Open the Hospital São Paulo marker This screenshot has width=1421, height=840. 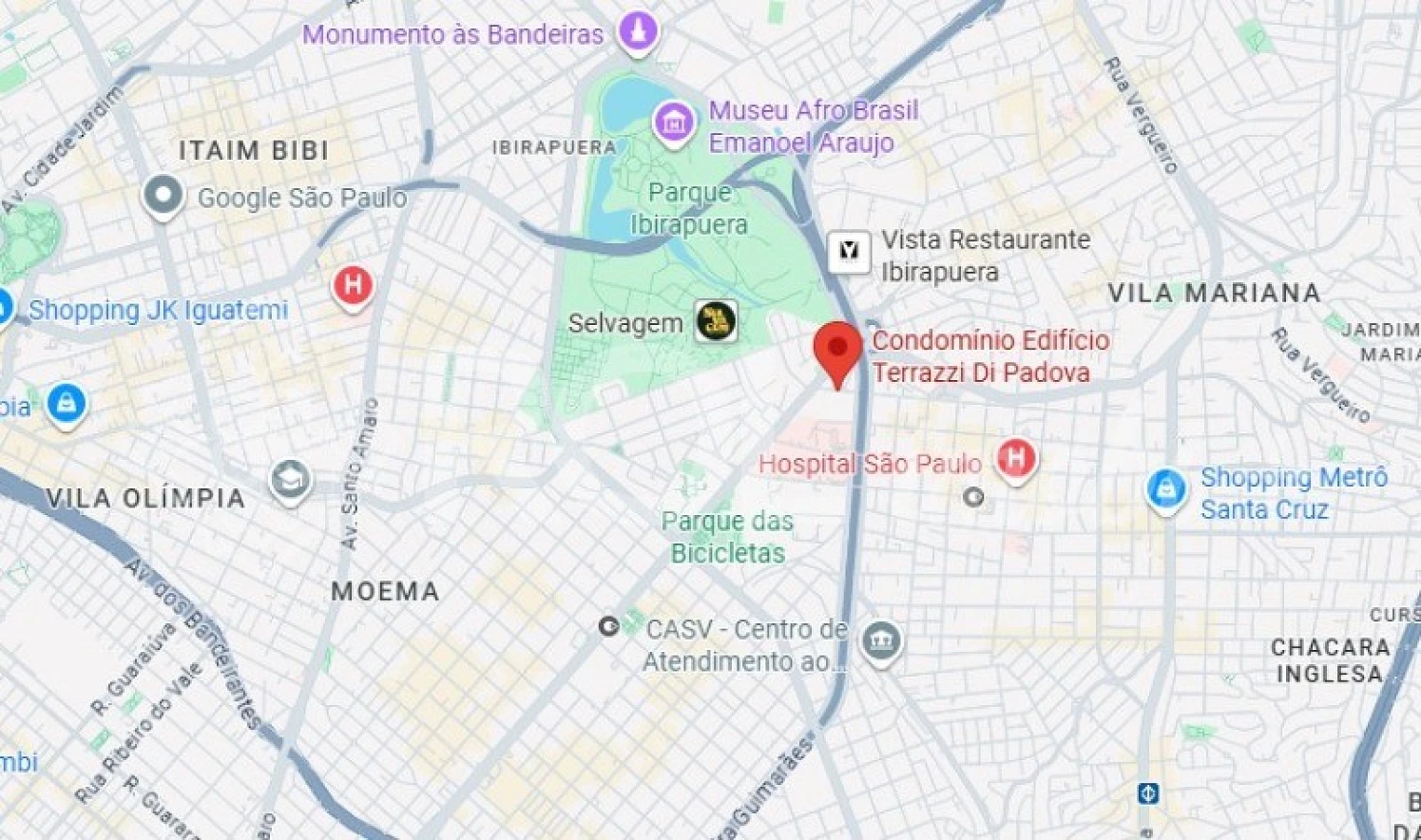point(1015,459)
